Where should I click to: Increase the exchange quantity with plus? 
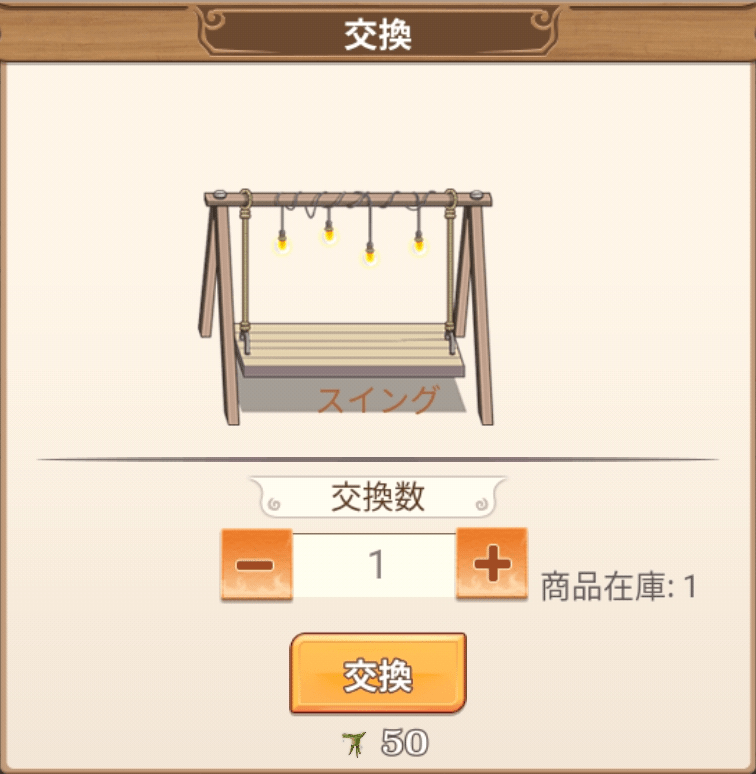[491, 565]
